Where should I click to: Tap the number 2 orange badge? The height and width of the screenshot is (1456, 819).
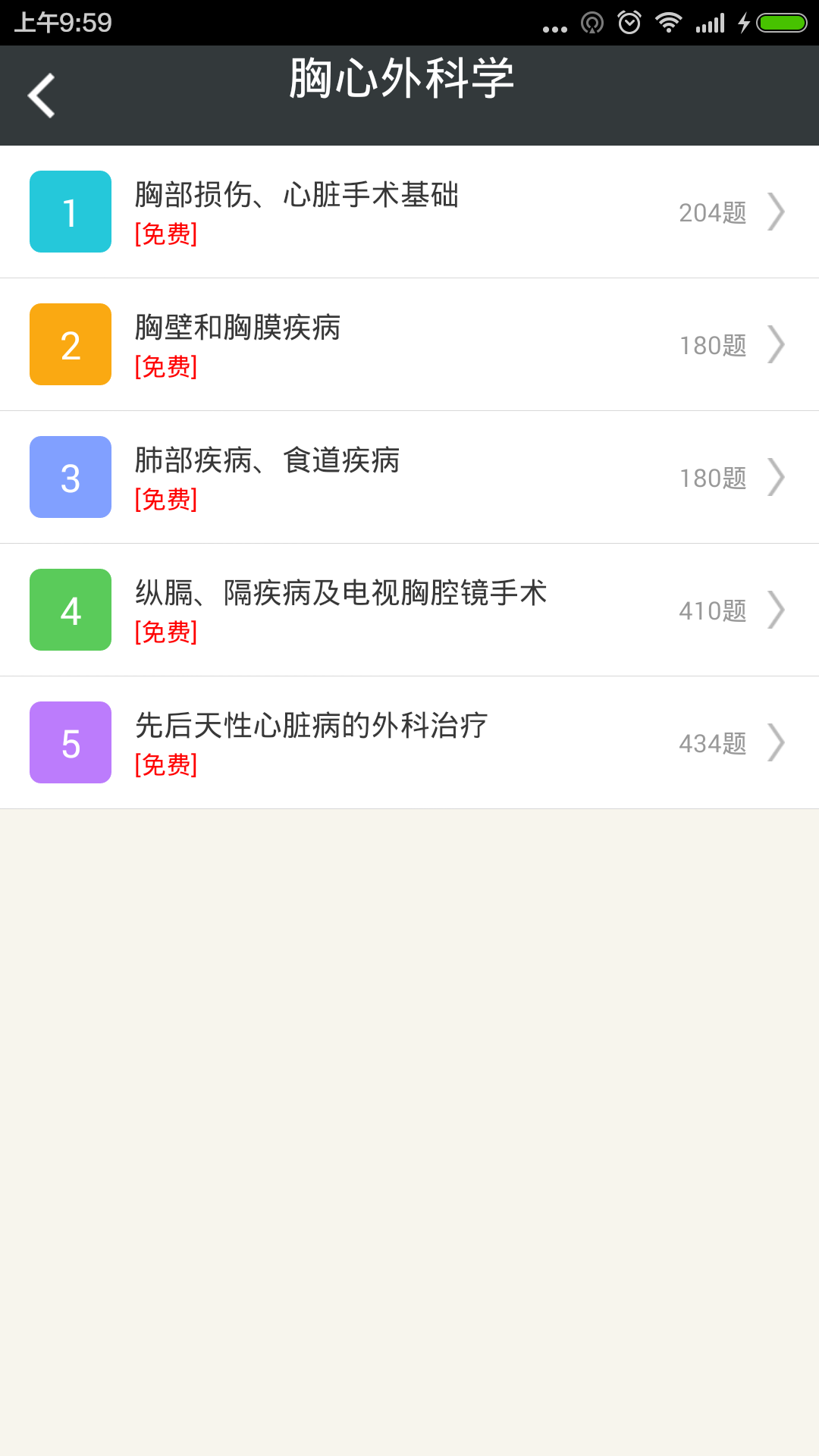pos(70,344)
